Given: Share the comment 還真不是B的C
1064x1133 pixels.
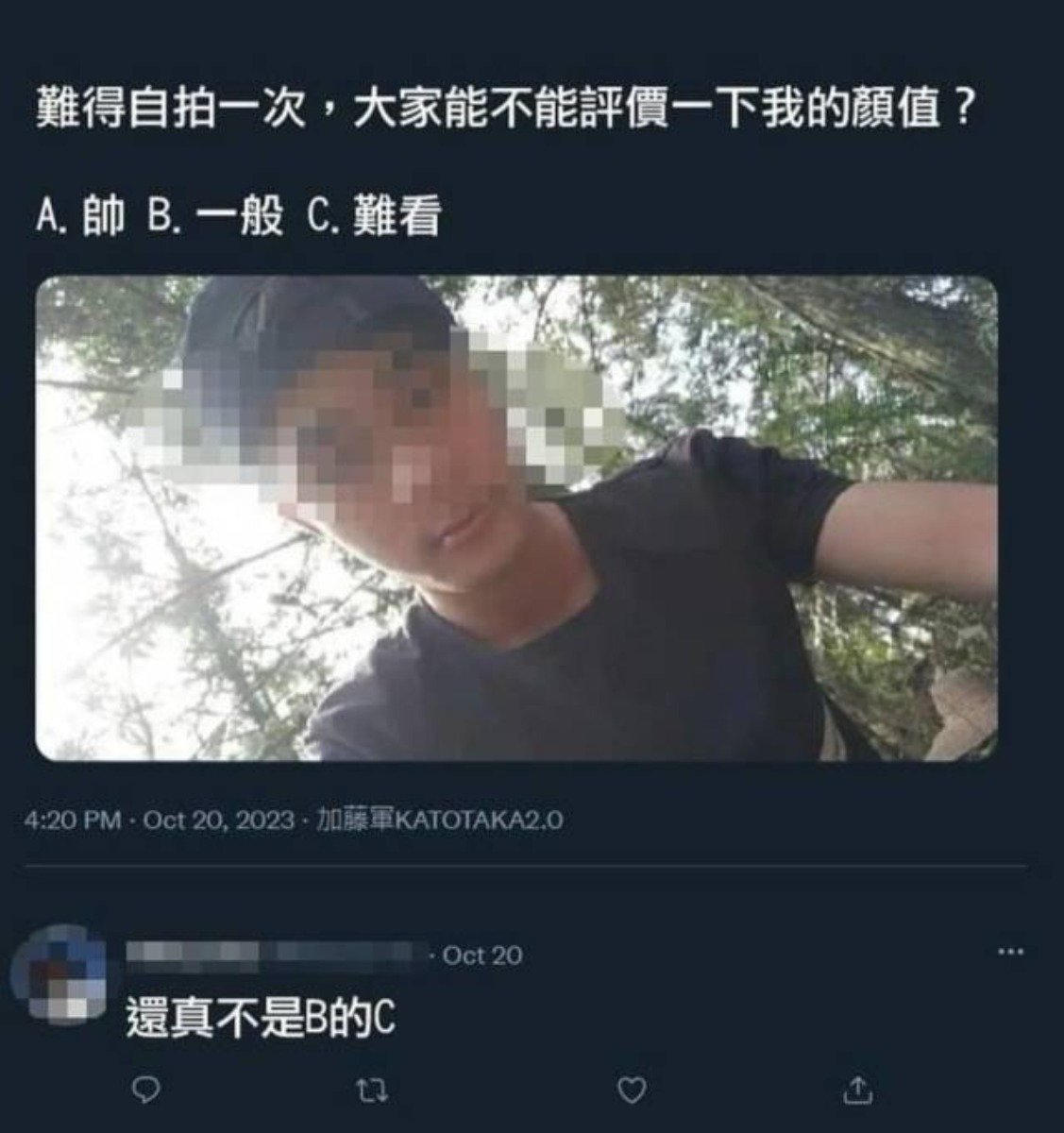Looking at the screenshot, I should click(x=858, y=1091).
